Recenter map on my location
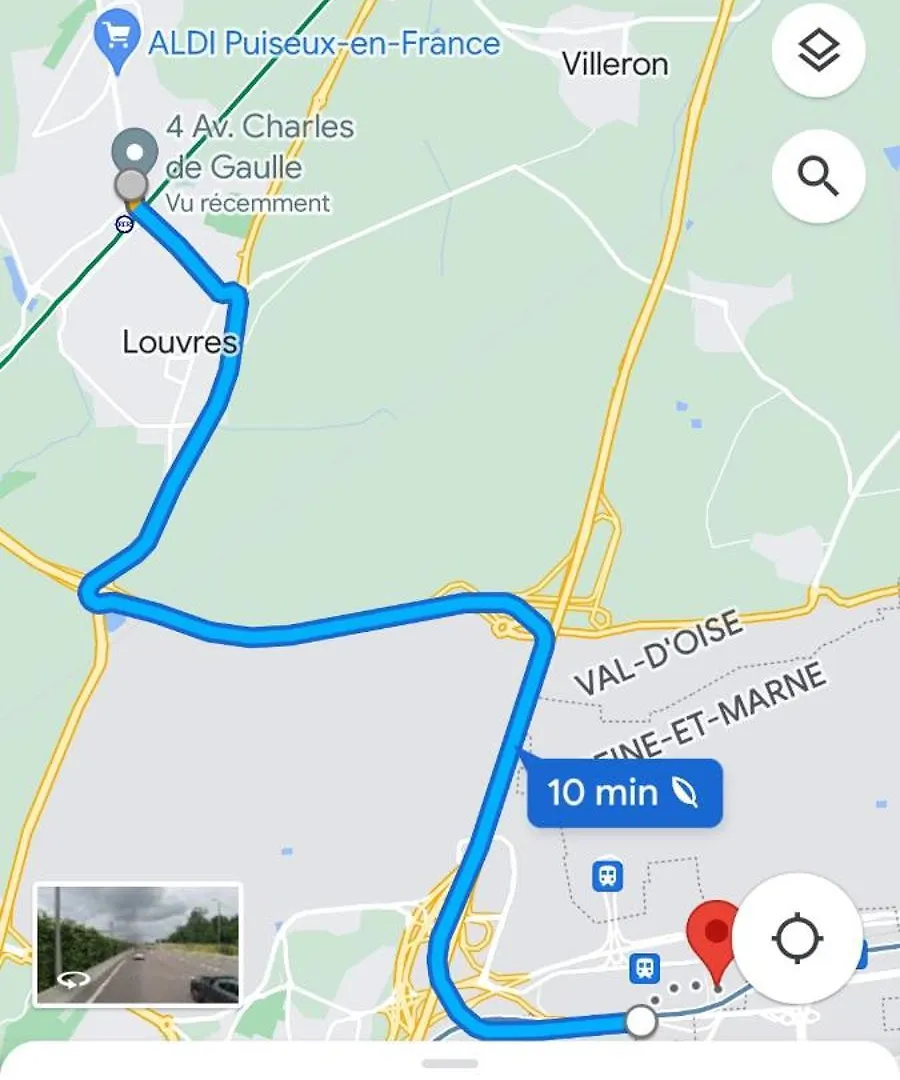900x1080 pixels. 797,938
